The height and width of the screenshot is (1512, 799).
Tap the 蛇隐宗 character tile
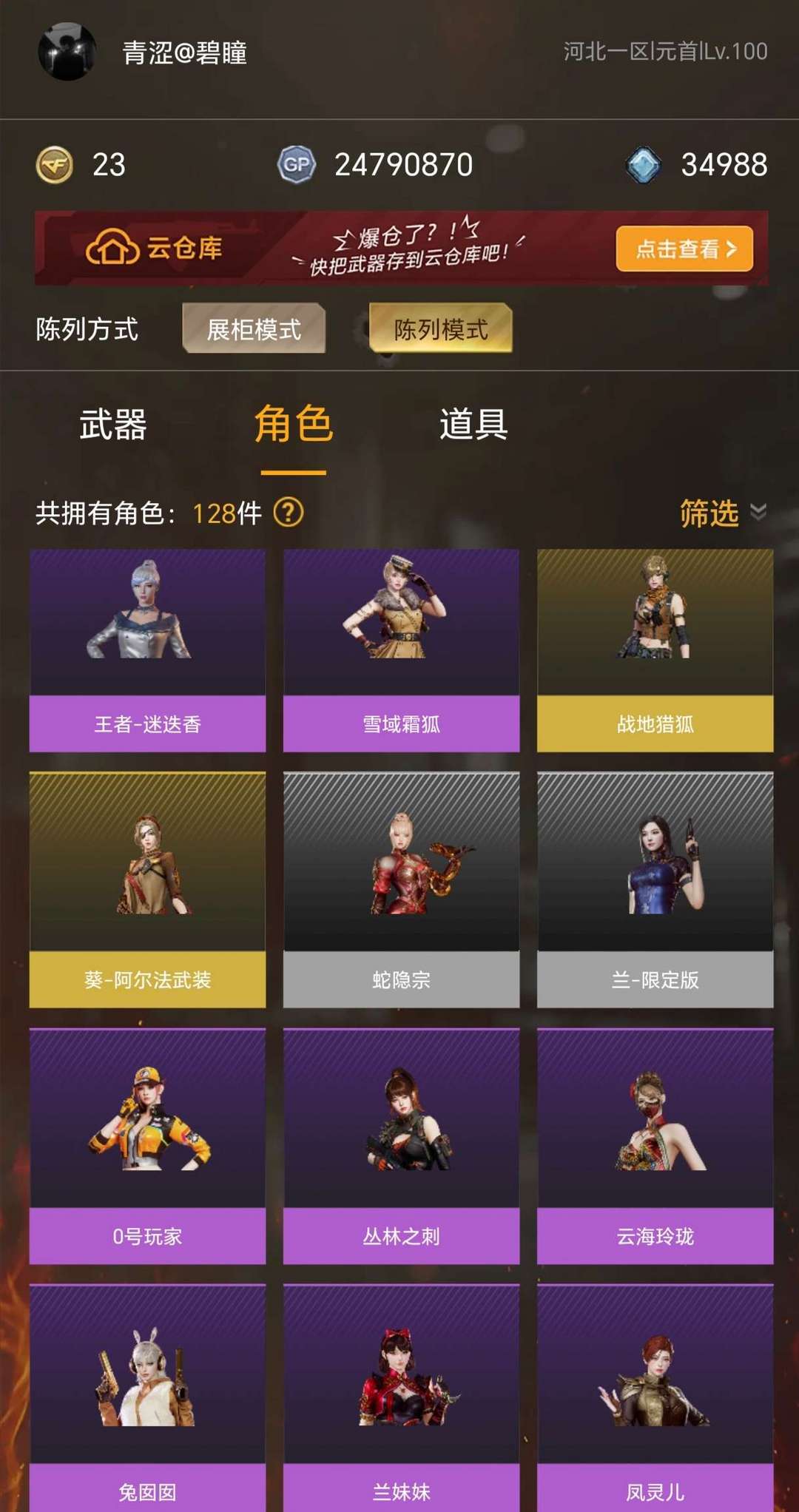401,889
